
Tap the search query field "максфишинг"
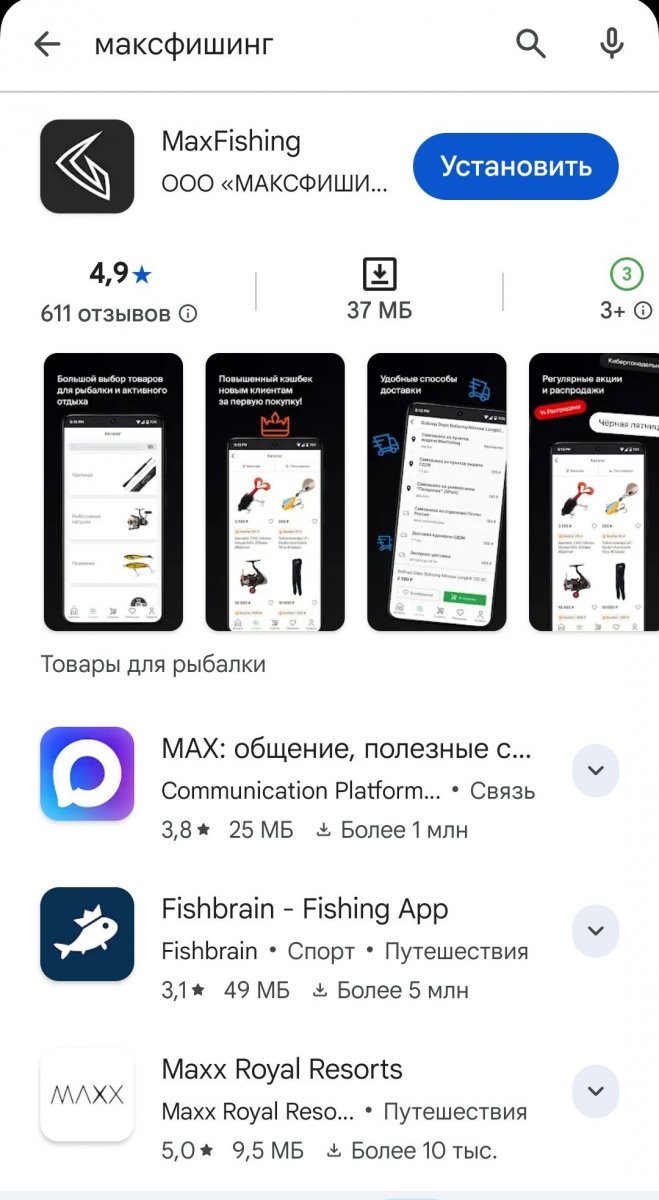[x=290, y=44]
